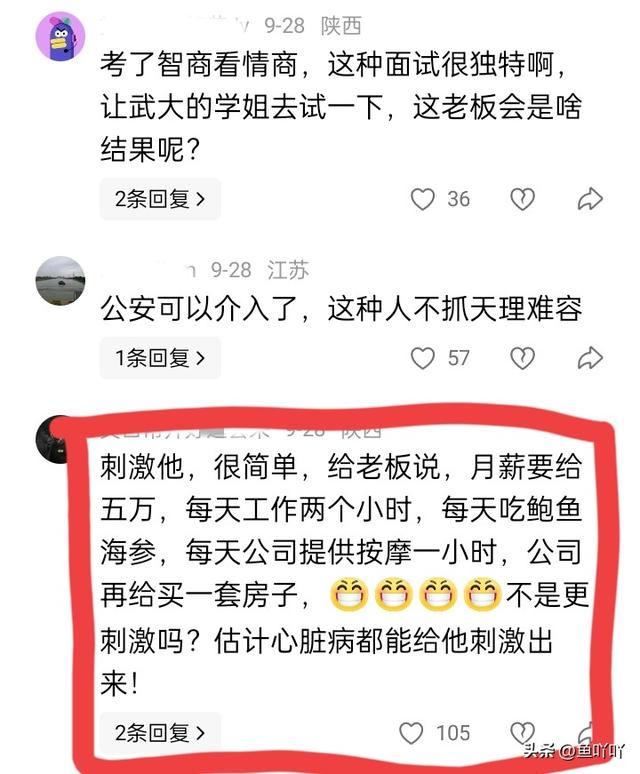The width and height of the screenshot is (640, 774).
Task: Dislike the 公安可以介入了 comment
Action: [x=522, y=357]
